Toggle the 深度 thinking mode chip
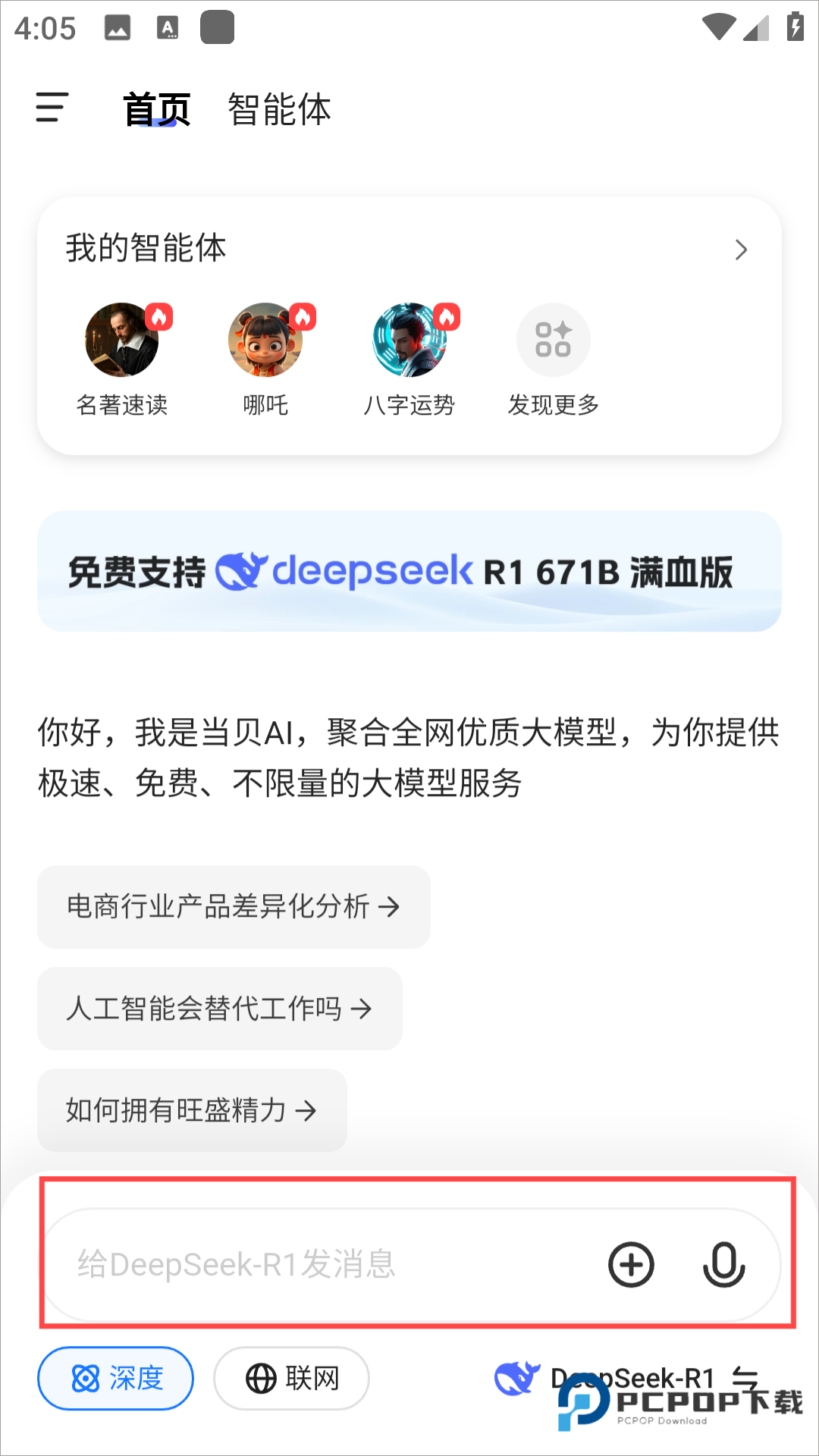The width and height of the screenshot is (819, 1456). (115, 1379)
